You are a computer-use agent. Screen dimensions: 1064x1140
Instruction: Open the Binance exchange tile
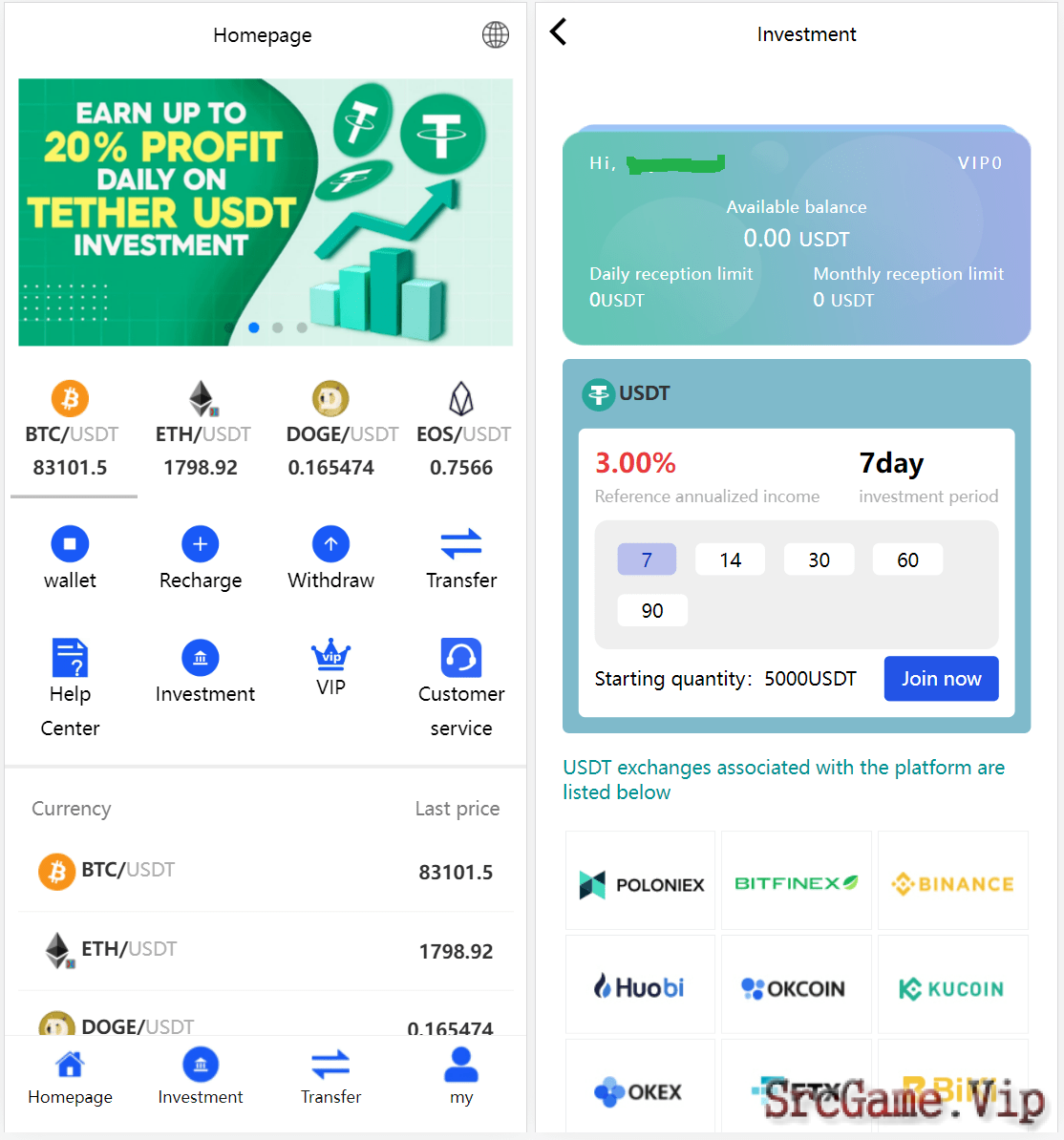tap(952, 883)
